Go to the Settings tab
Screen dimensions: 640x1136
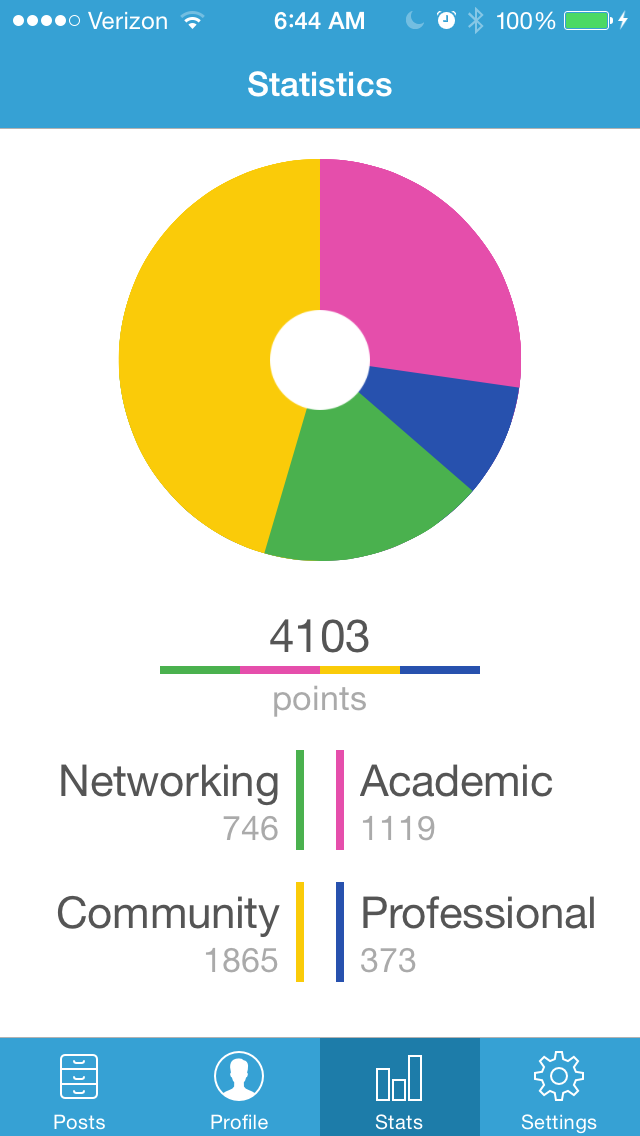pyautogui.click(x=559, y=1088)
